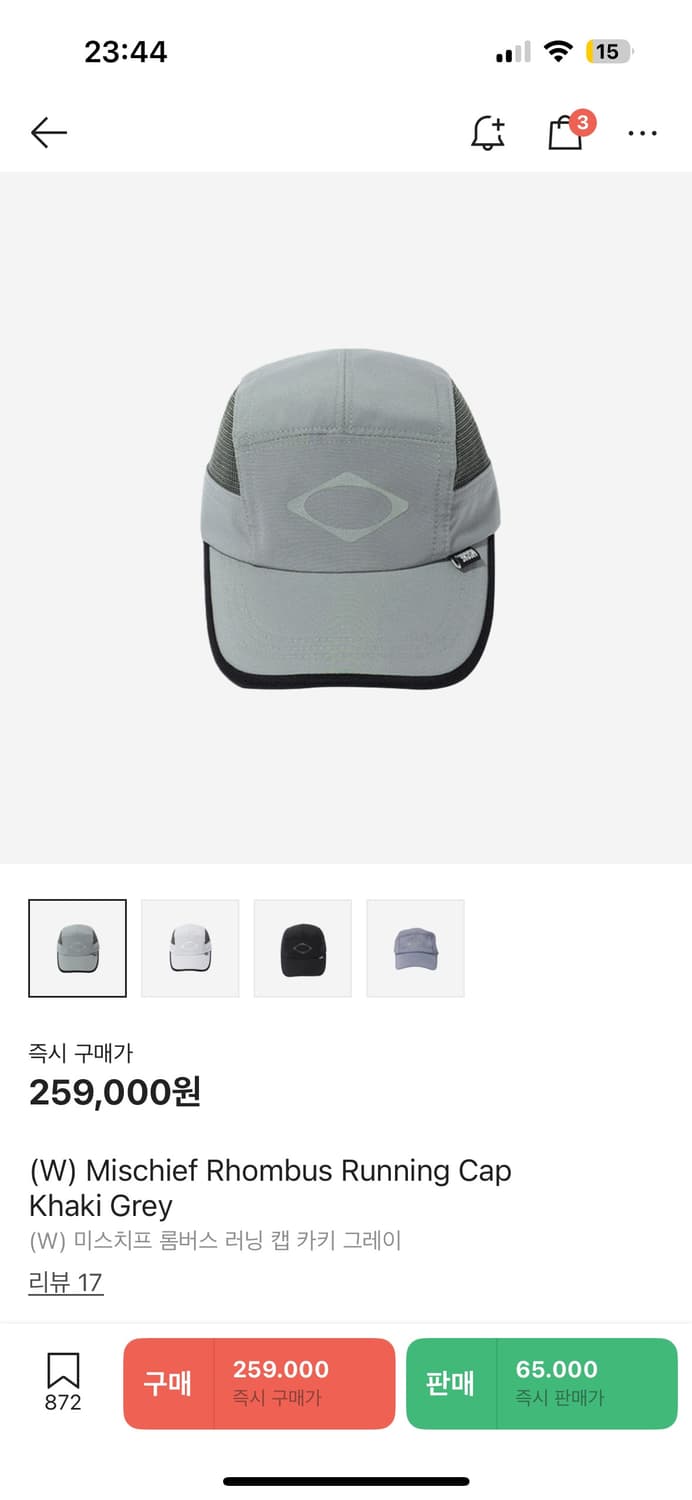Select the black cap thumbnail
Image resolution: width=692 pixels, height=1500 pixels.
tap(303, 948)
